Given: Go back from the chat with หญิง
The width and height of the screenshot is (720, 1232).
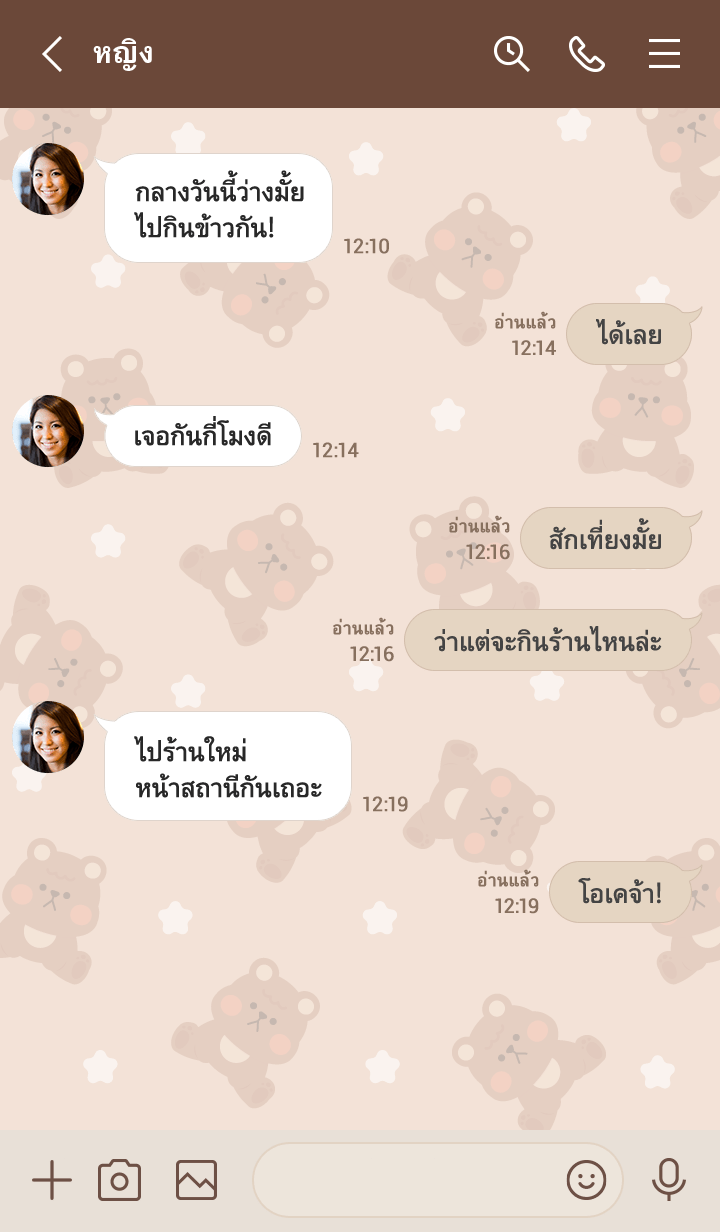Looking at the screenshot, I should pyautogui.click(x=52, y=54).
